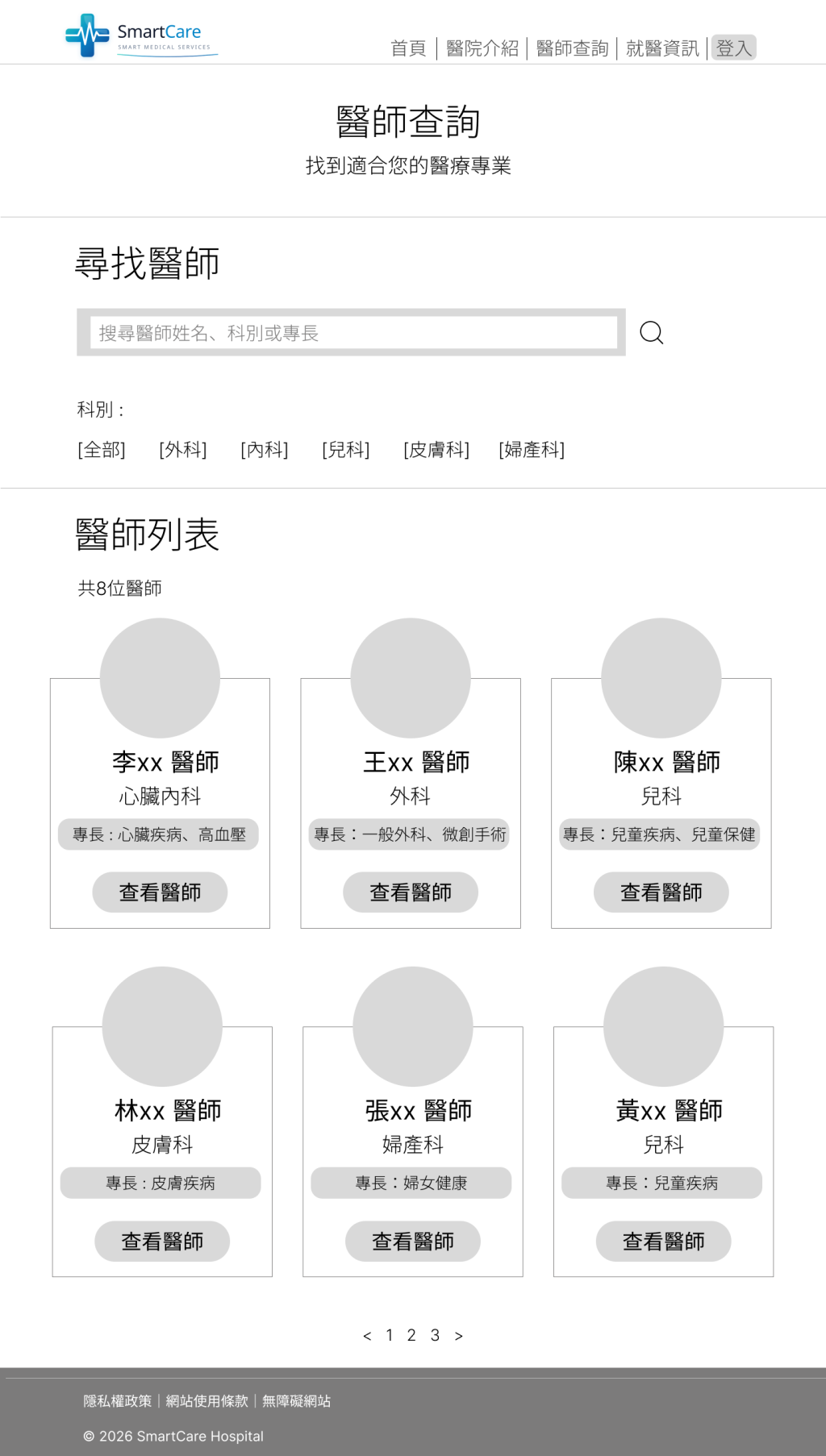This screenshot has height=1456, width=826.
Task: Open 網站使用條款 footer link
Action: [x=207, y=1401]
